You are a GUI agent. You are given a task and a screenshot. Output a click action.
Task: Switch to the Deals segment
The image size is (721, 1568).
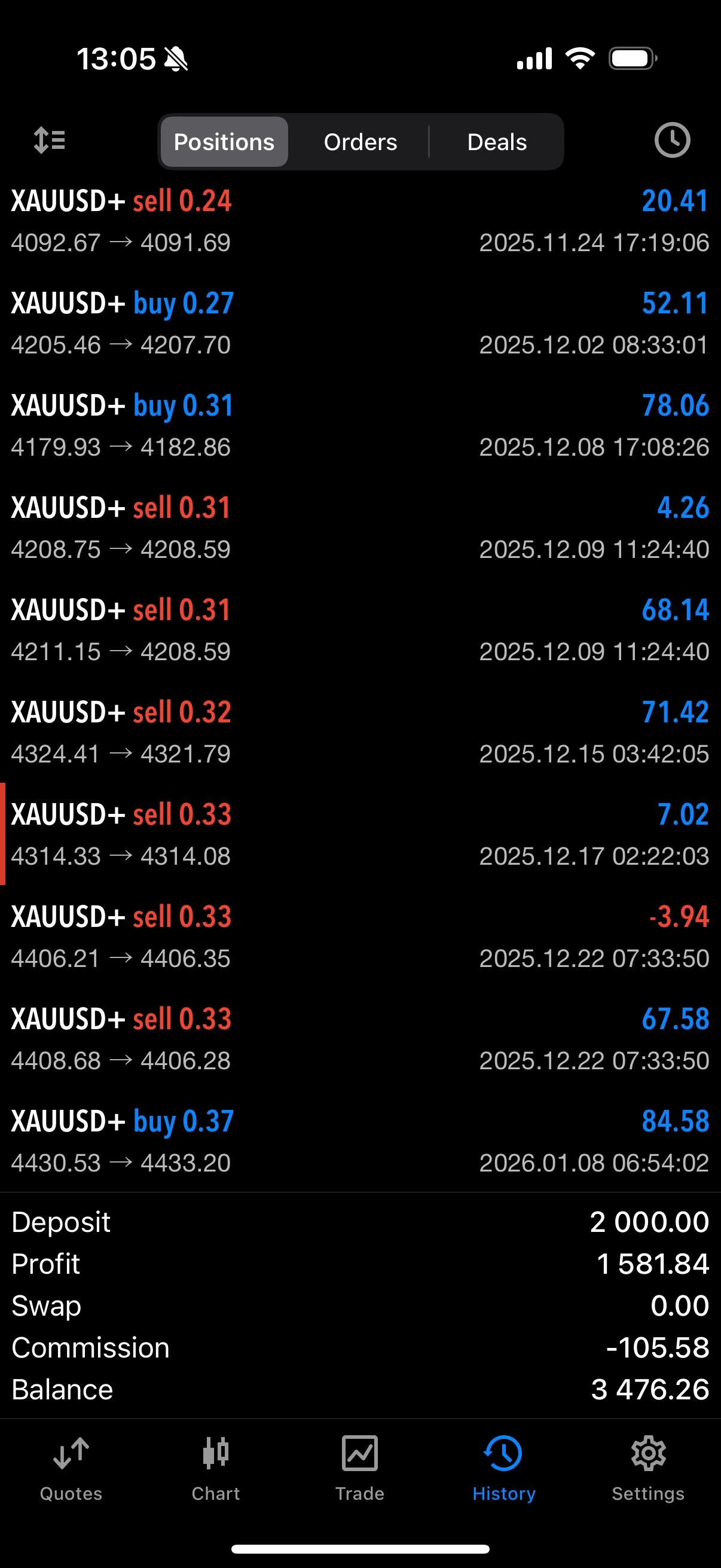pos(496,142)
